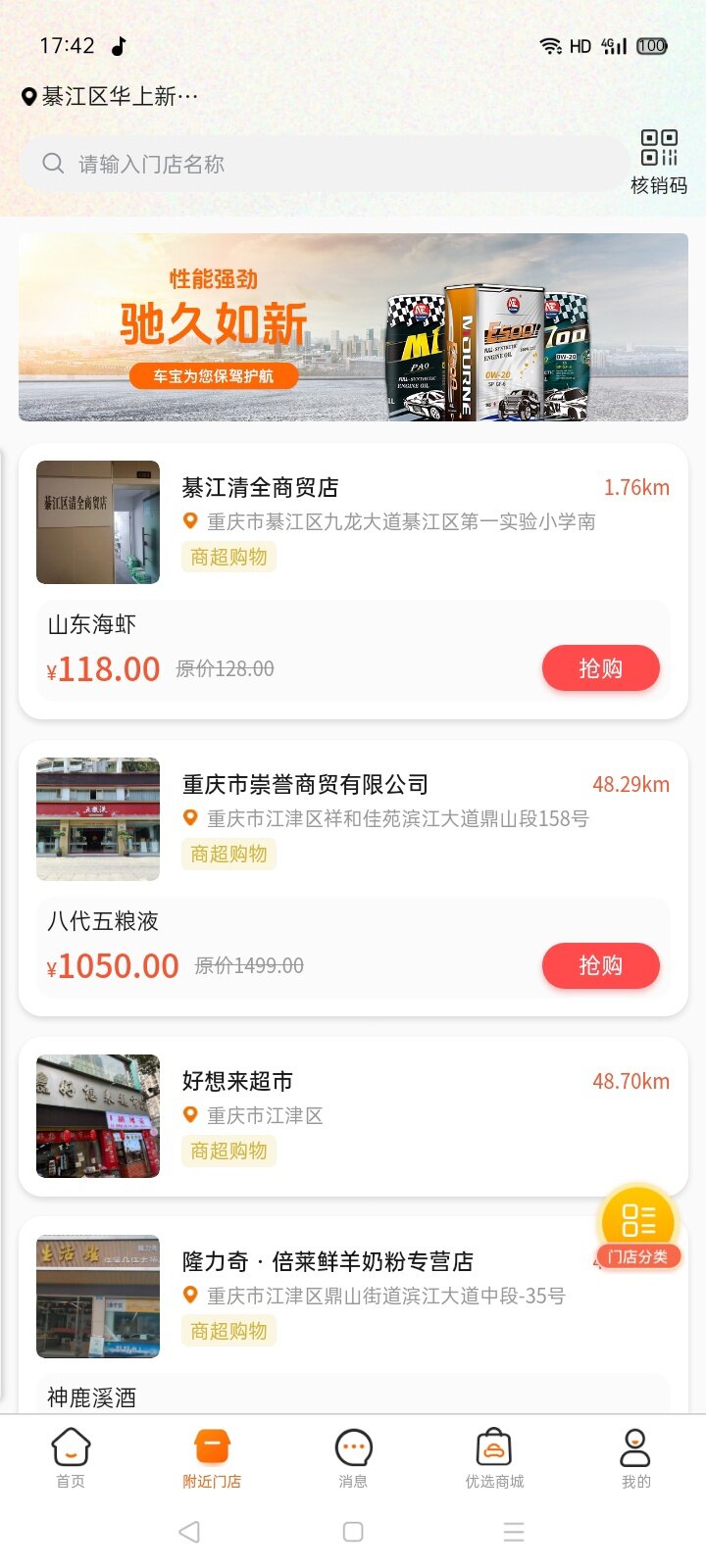Tap the system home button
This screenshot has height=1568, width=706.
(353, 1532)
